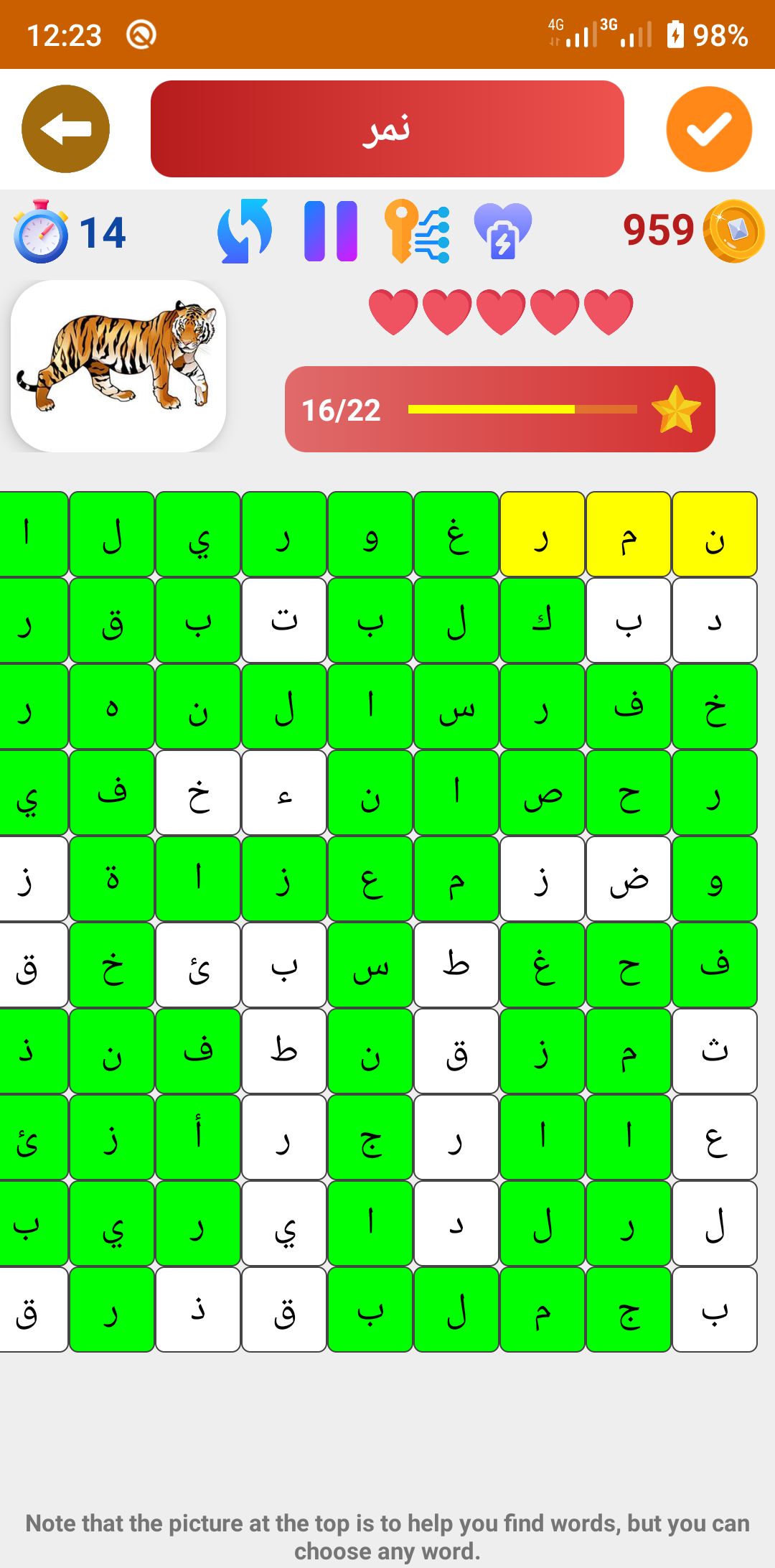
Task: Select the yellow ن letter tile
Action: (715, 534)
